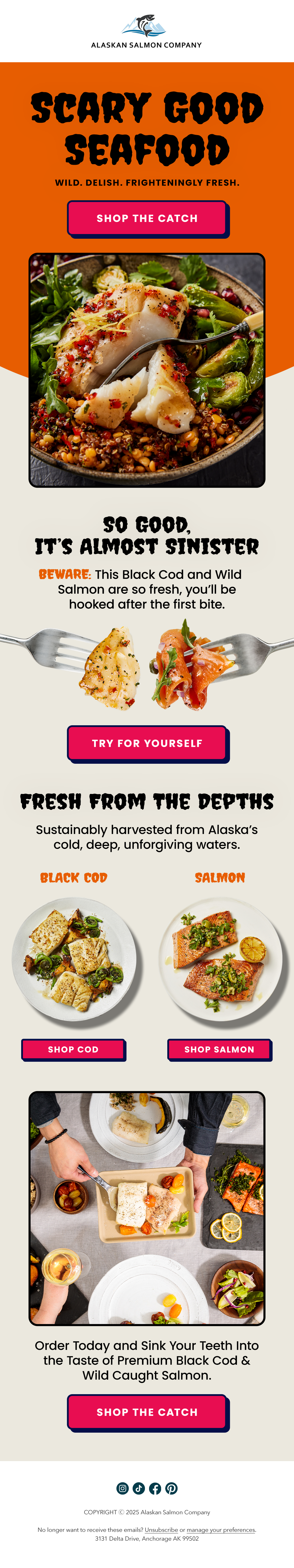The width and height of the screenshot is (294, 1568).
Task: Open the Instagram icon
Action: (x=123, y=1488)
